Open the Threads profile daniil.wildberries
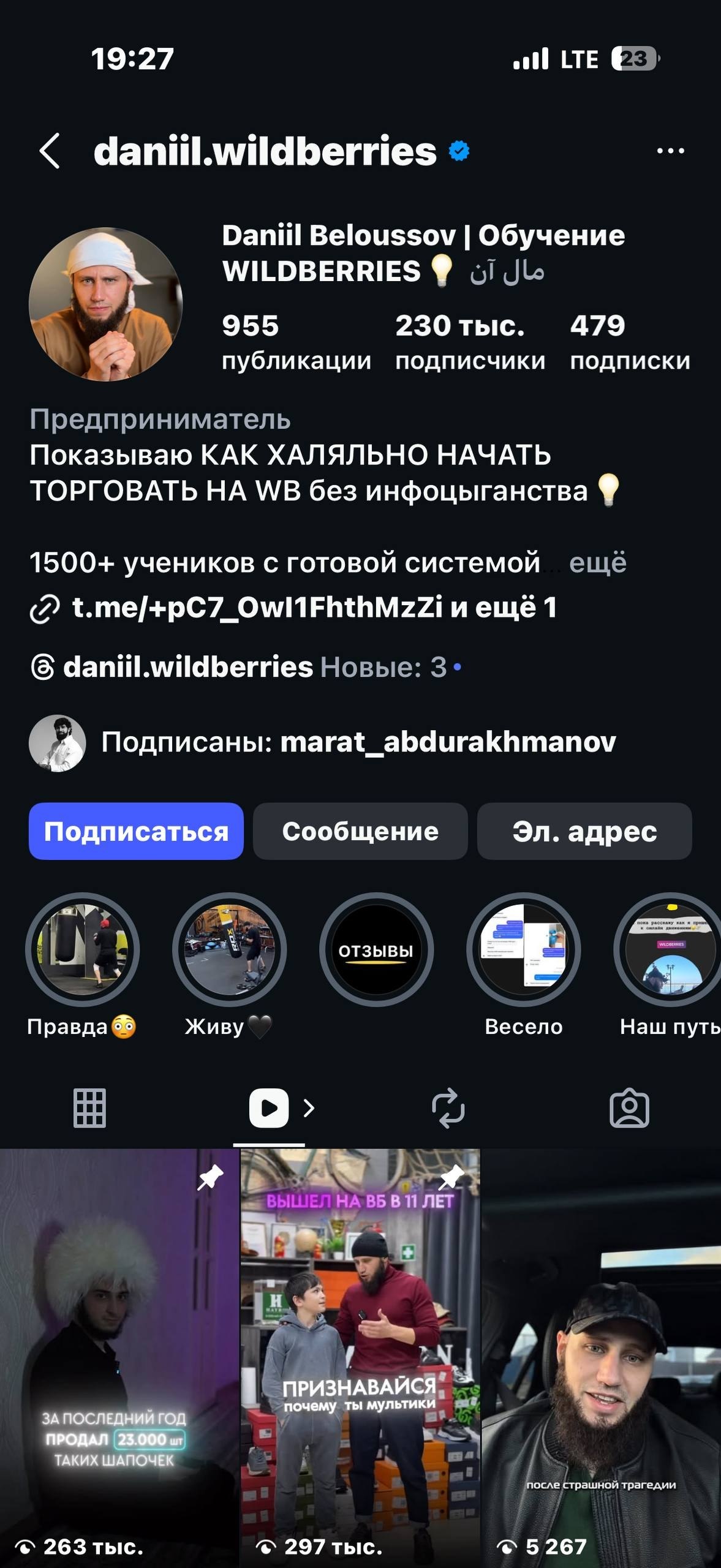The image size is (721, 1568). [187, 667]
